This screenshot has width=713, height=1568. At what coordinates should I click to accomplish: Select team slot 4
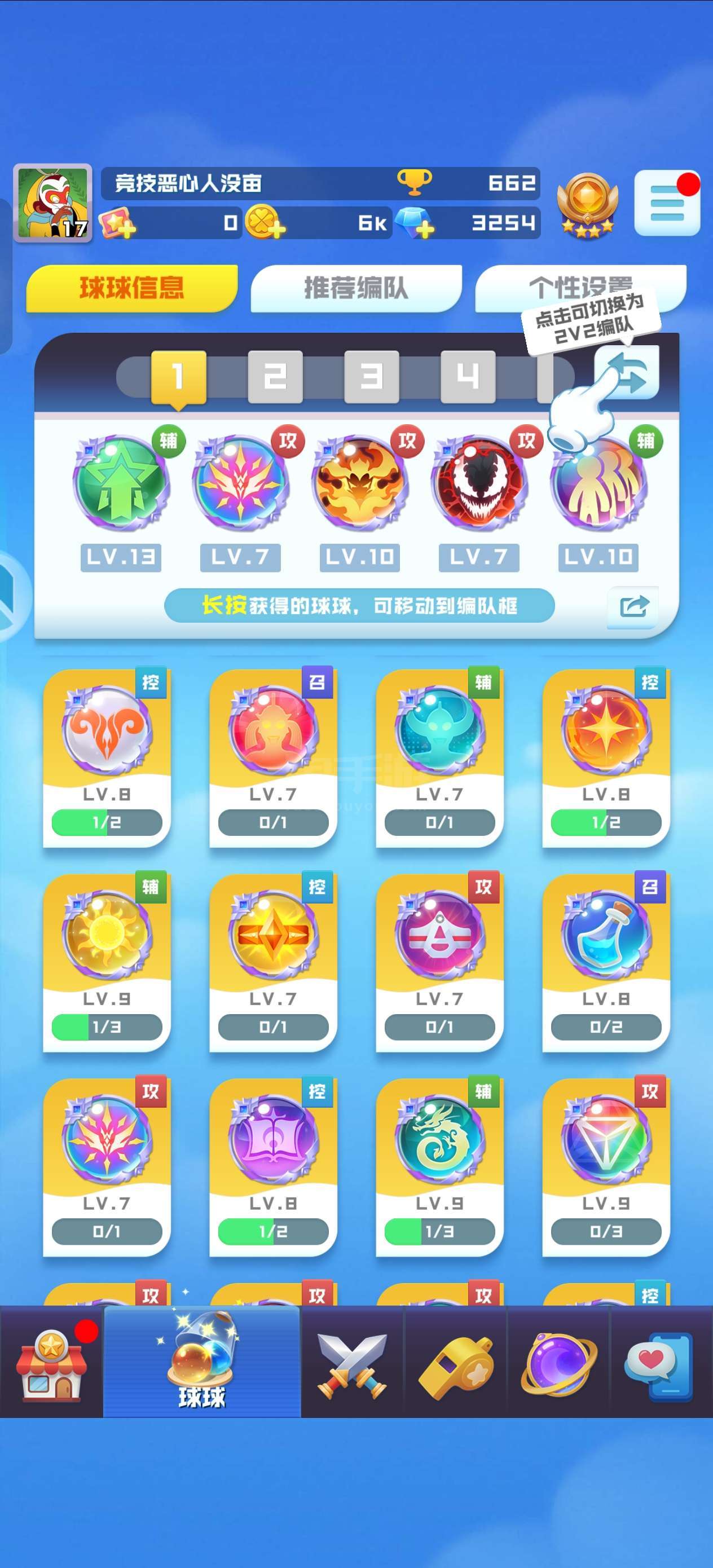point(468,376)
